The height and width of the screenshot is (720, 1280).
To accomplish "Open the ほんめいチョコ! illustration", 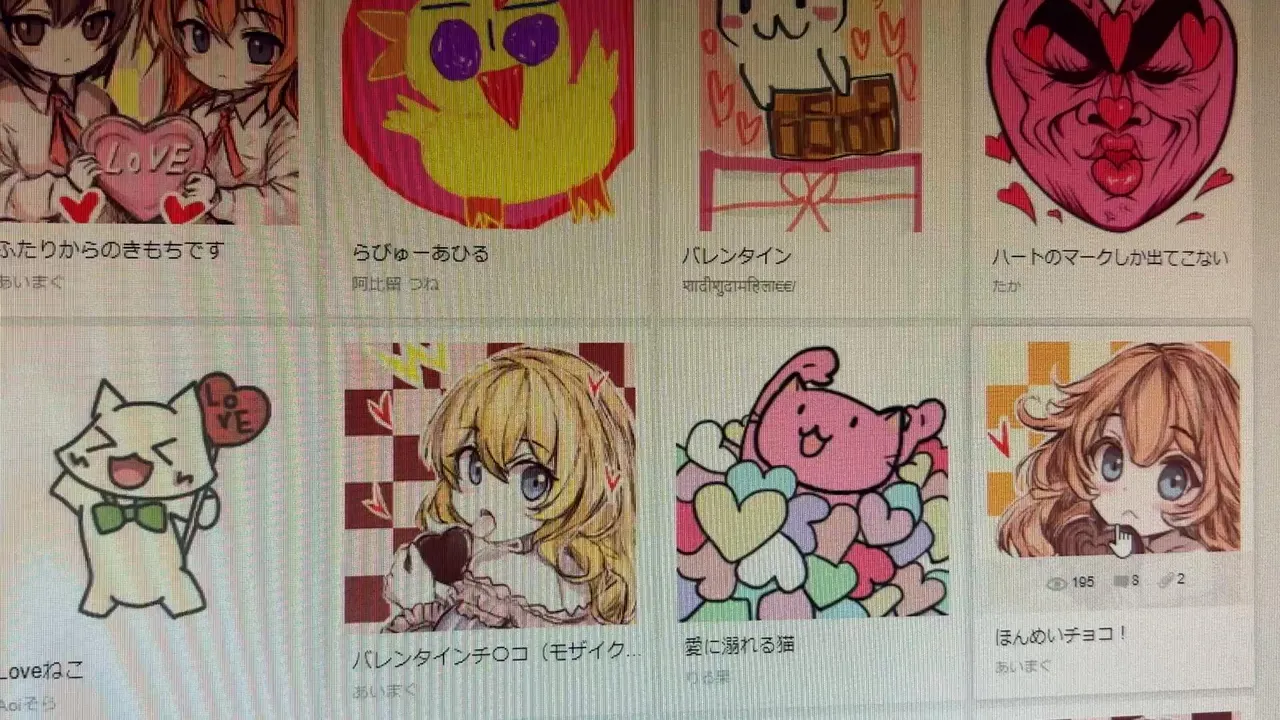I will [x=1112, y=450].
